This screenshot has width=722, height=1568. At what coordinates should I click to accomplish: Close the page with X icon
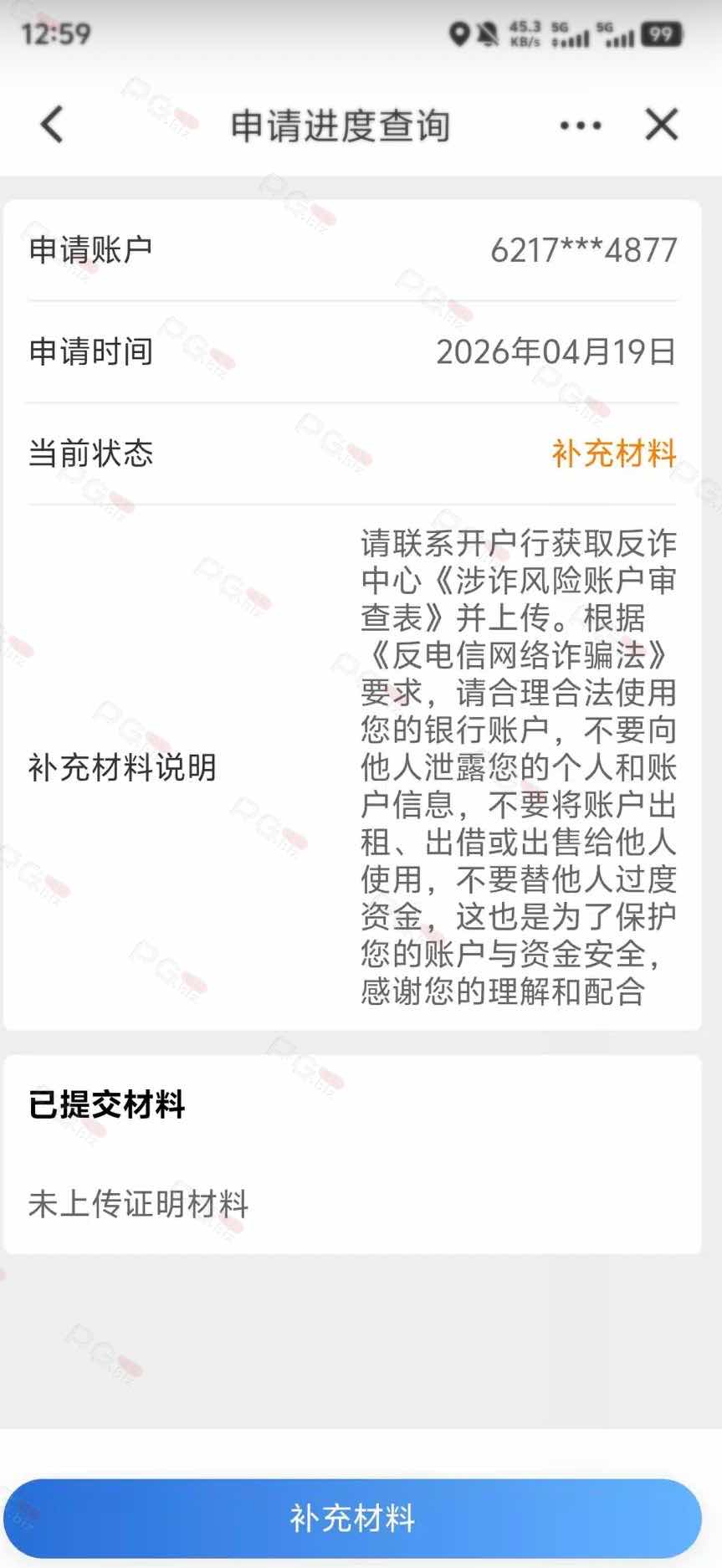(x=661, y=126)
